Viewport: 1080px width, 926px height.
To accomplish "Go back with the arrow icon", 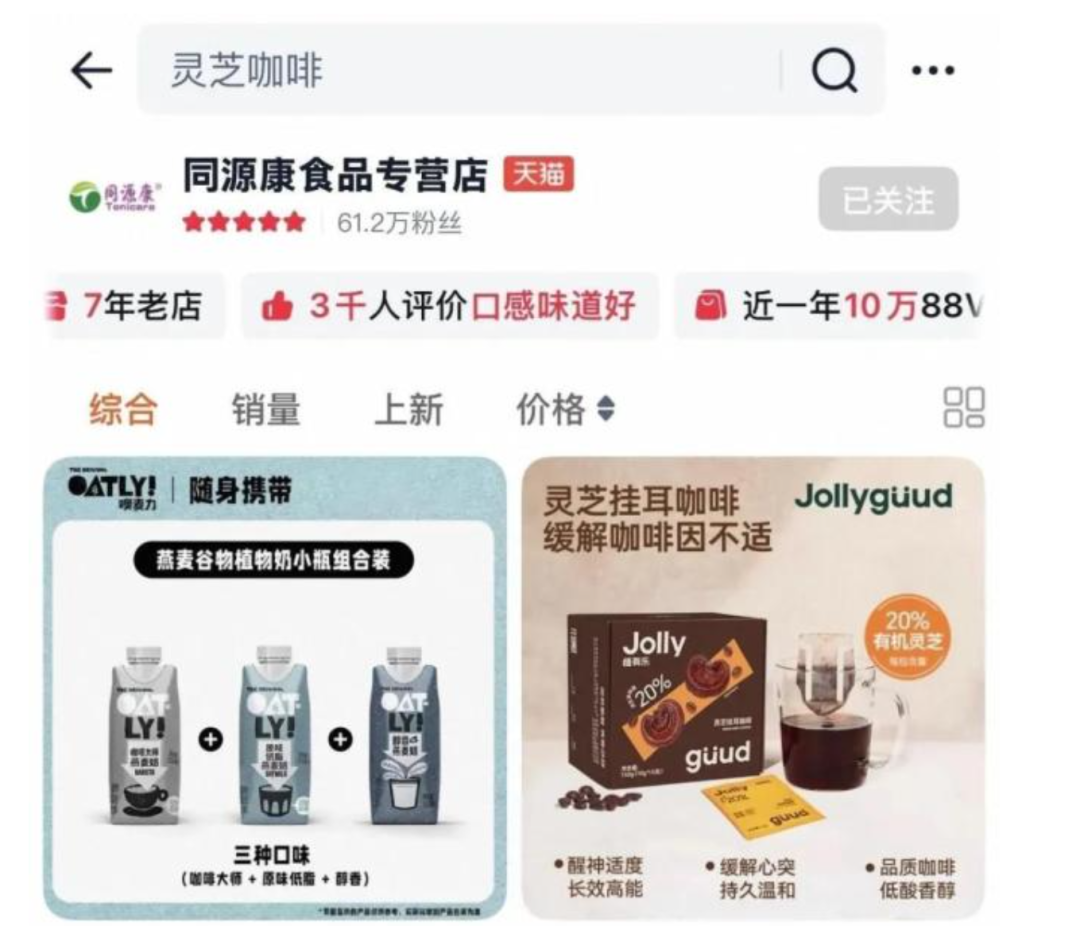I will pyautogui.click(x=91, y=71).
